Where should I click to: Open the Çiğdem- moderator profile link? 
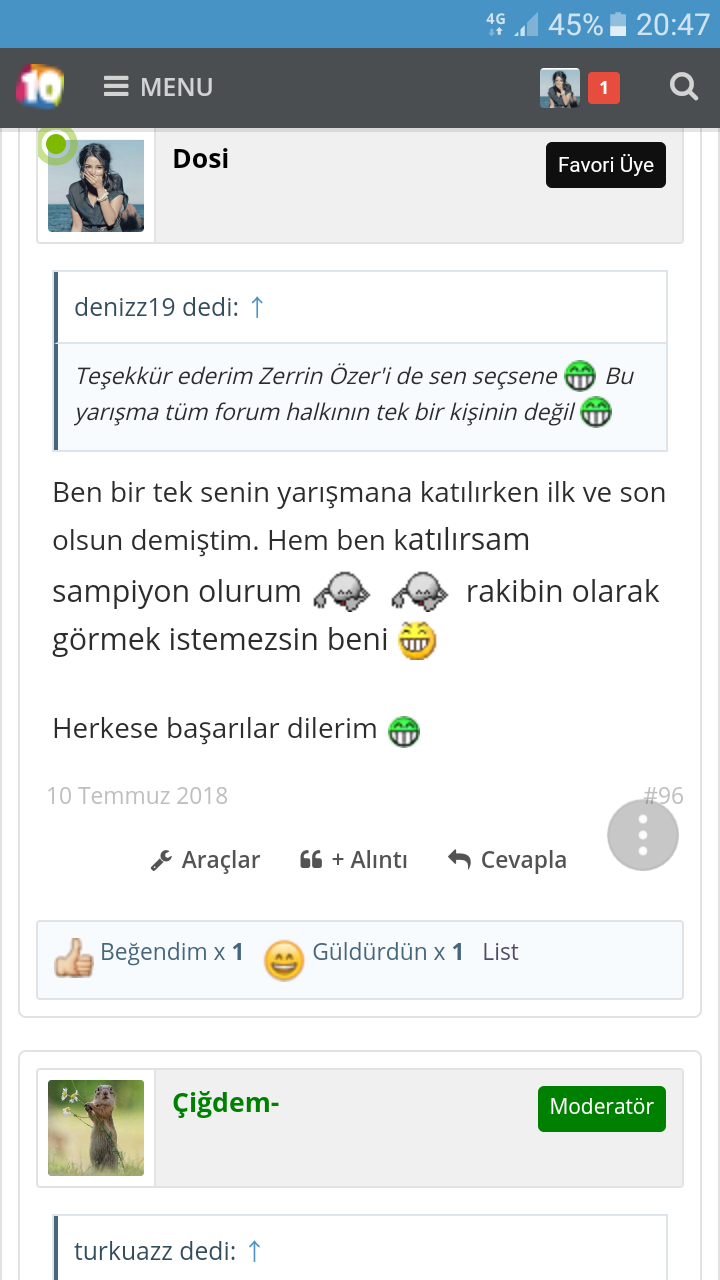click(x=224, y=1102)
